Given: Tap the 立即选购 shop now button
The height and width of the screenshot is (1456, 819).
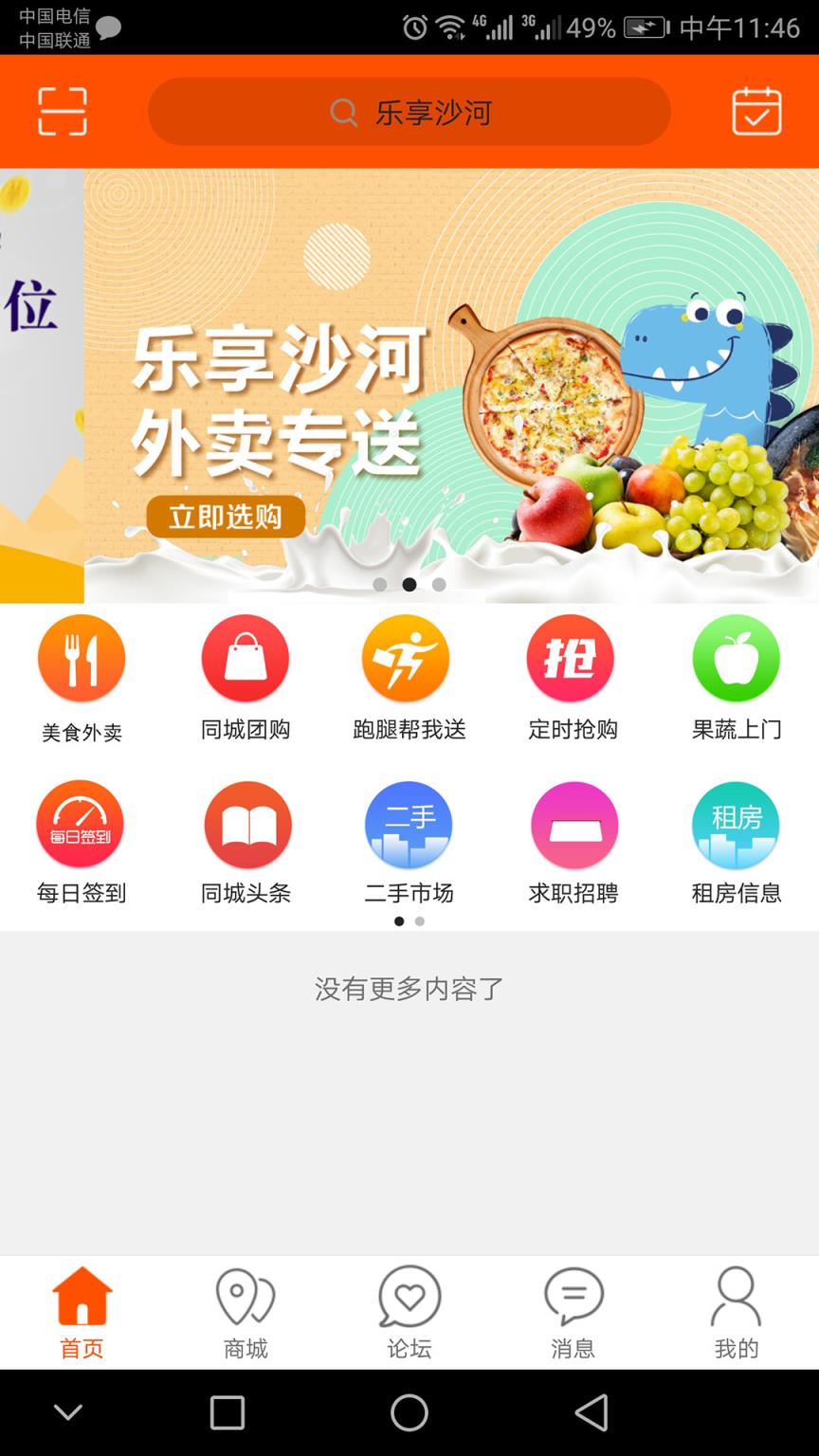Looking at the screenshot, I should [226, 517].
